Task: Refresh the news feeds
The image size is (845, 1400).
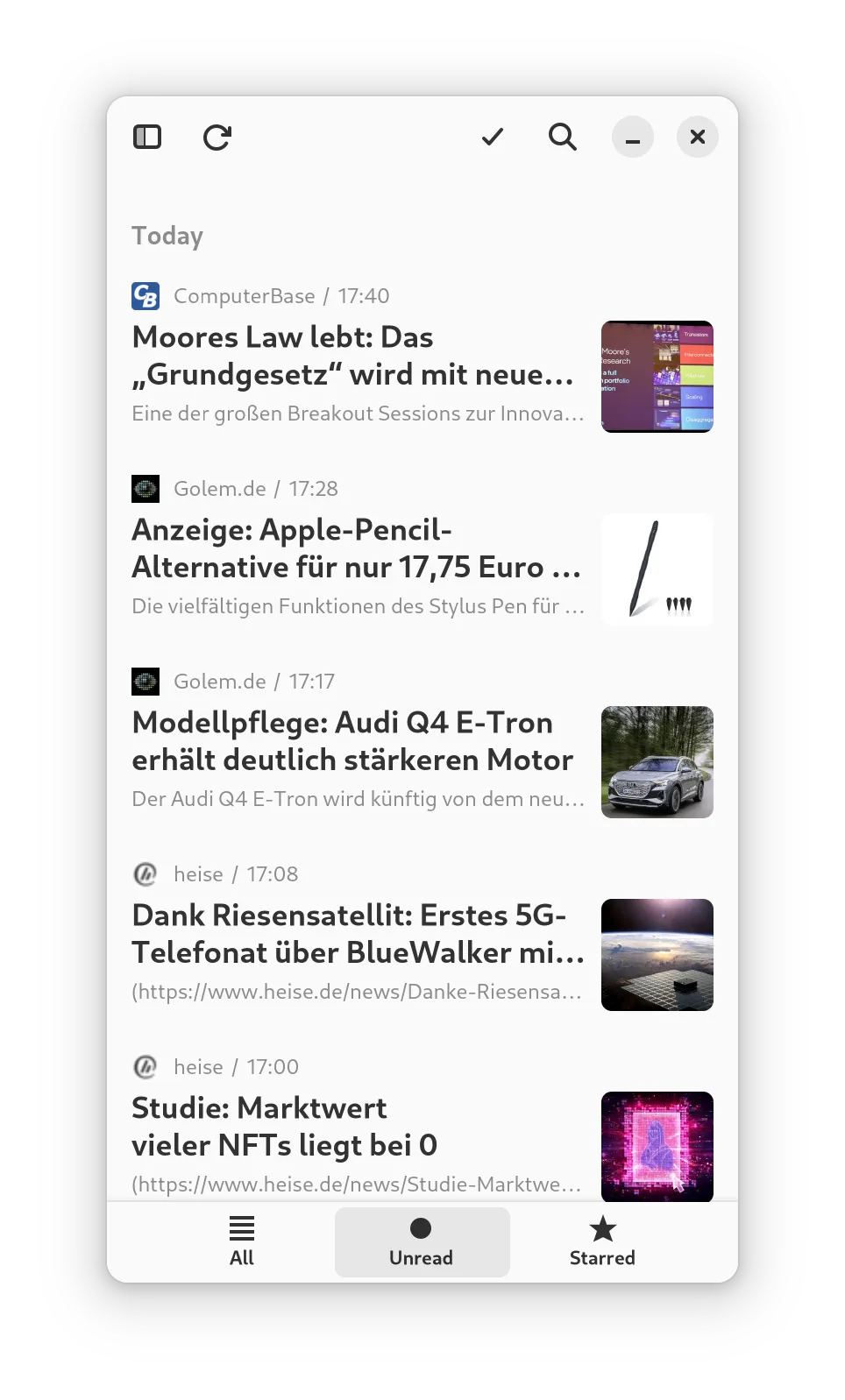Action: [217, 138]
